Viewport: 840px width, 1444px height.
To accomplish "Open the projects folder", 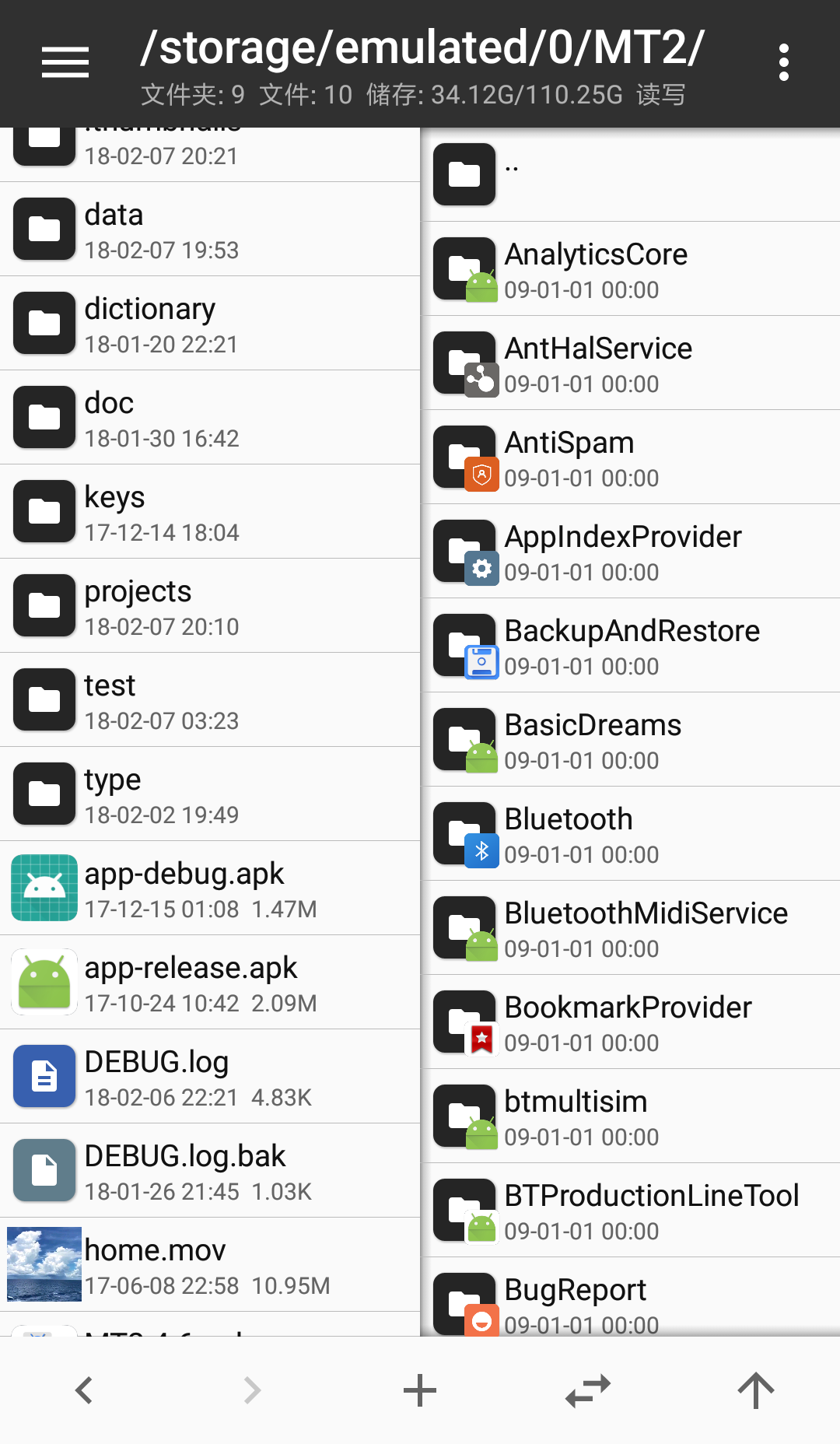I will [210, 606].
